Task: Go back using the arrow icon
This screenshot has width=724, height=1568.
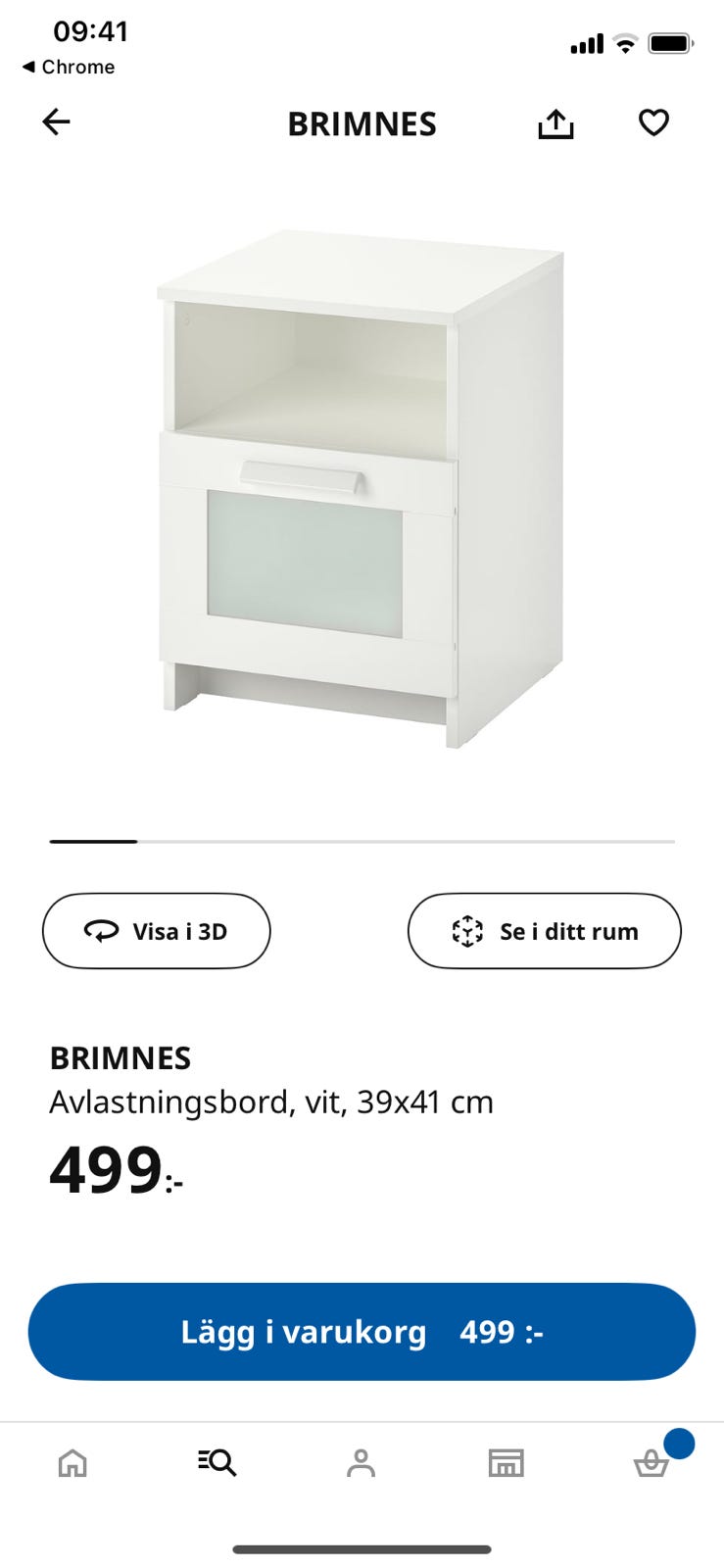Action: [x=57, y=122]
